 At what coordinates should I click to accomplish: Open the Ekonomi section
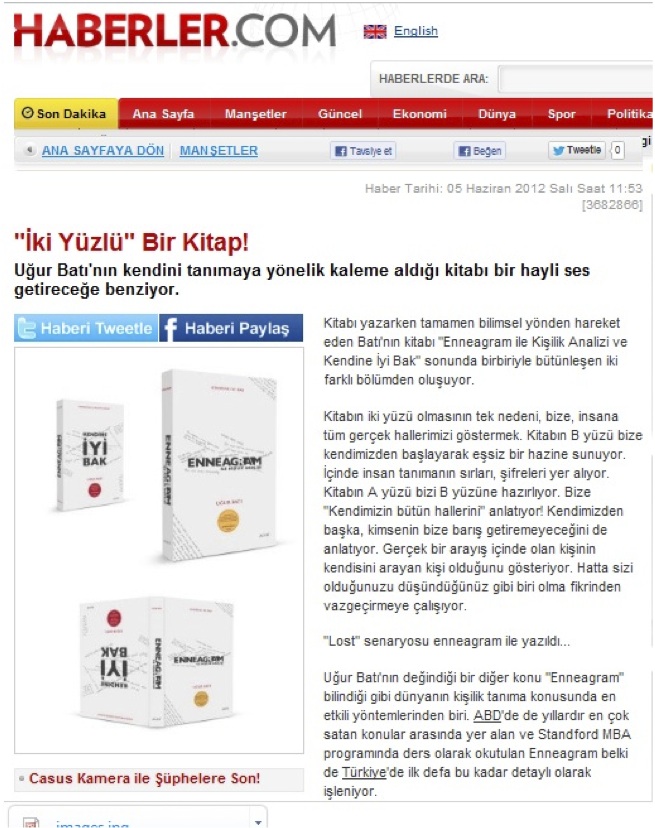(x=419, y=114)
